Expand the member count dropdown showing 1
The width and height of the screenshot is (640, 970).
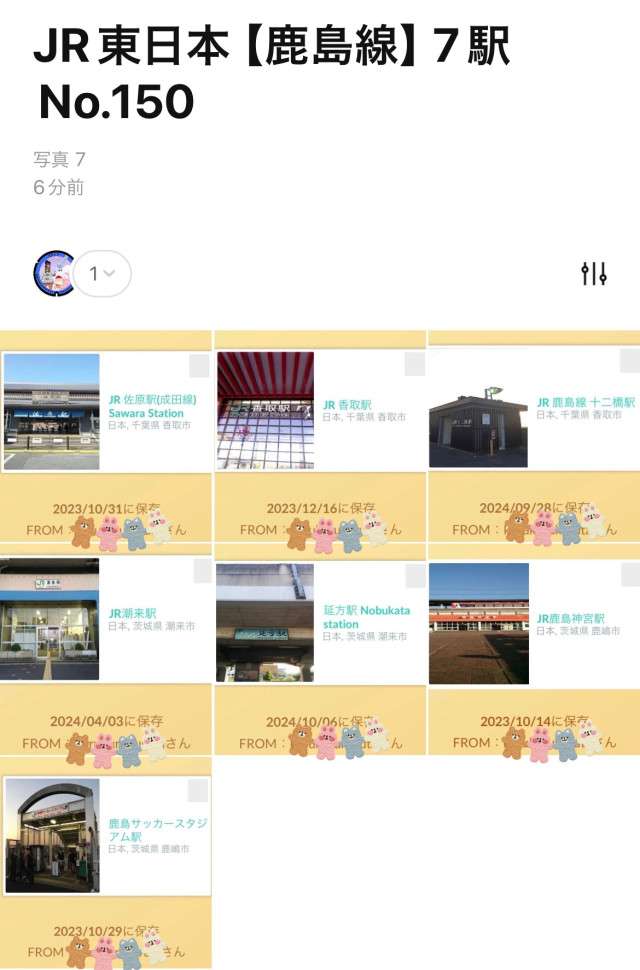(x=102, y=274)
